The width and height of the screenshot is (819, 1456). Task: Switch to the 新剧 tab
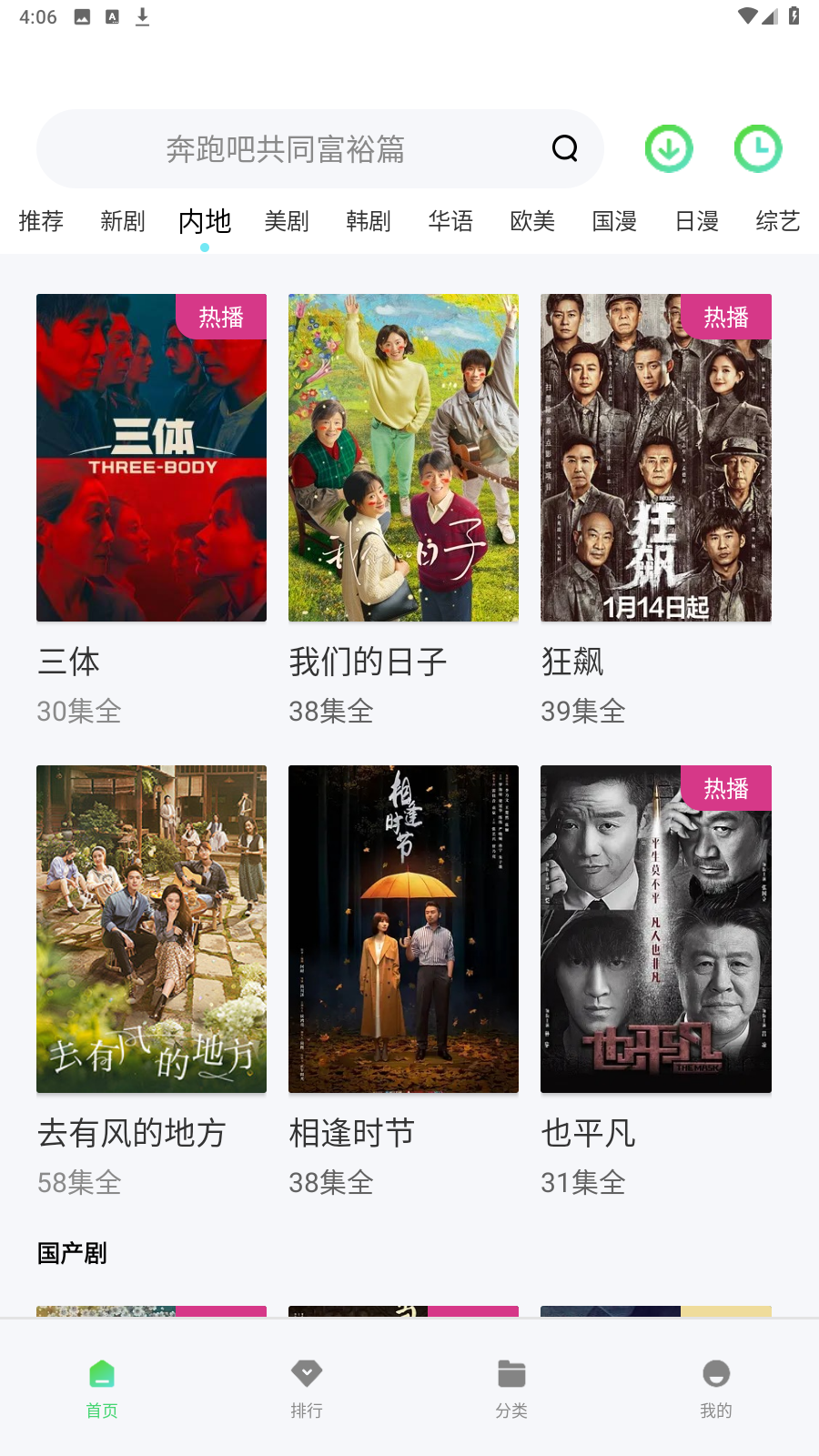[123, 221]
